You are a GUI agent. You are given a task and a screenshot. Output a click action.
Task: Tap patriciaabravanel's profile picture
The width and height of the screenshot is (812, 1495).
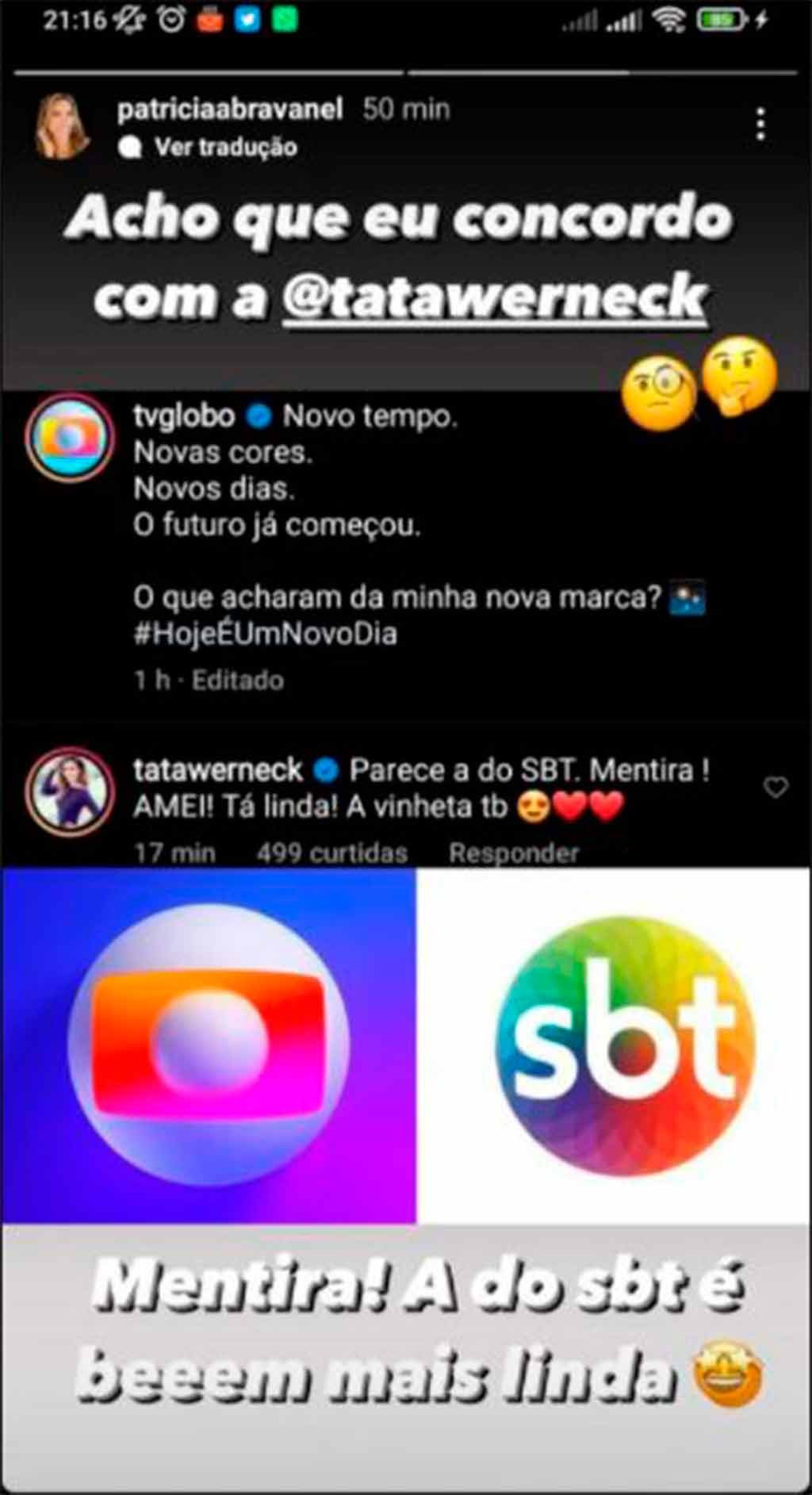61,125
